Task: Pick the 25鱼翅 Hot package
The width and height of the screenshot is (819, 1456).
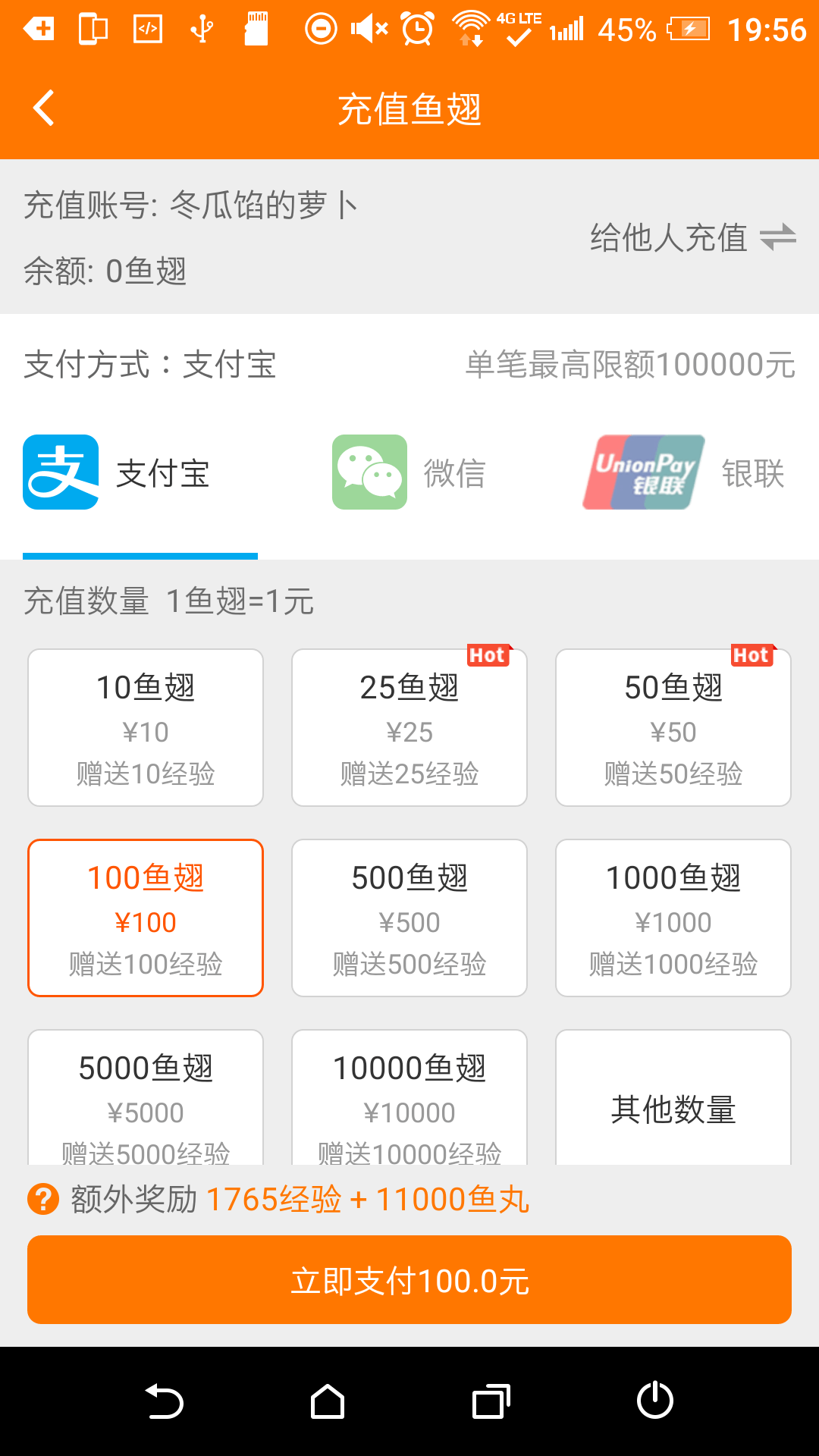Action: [409, 727]
